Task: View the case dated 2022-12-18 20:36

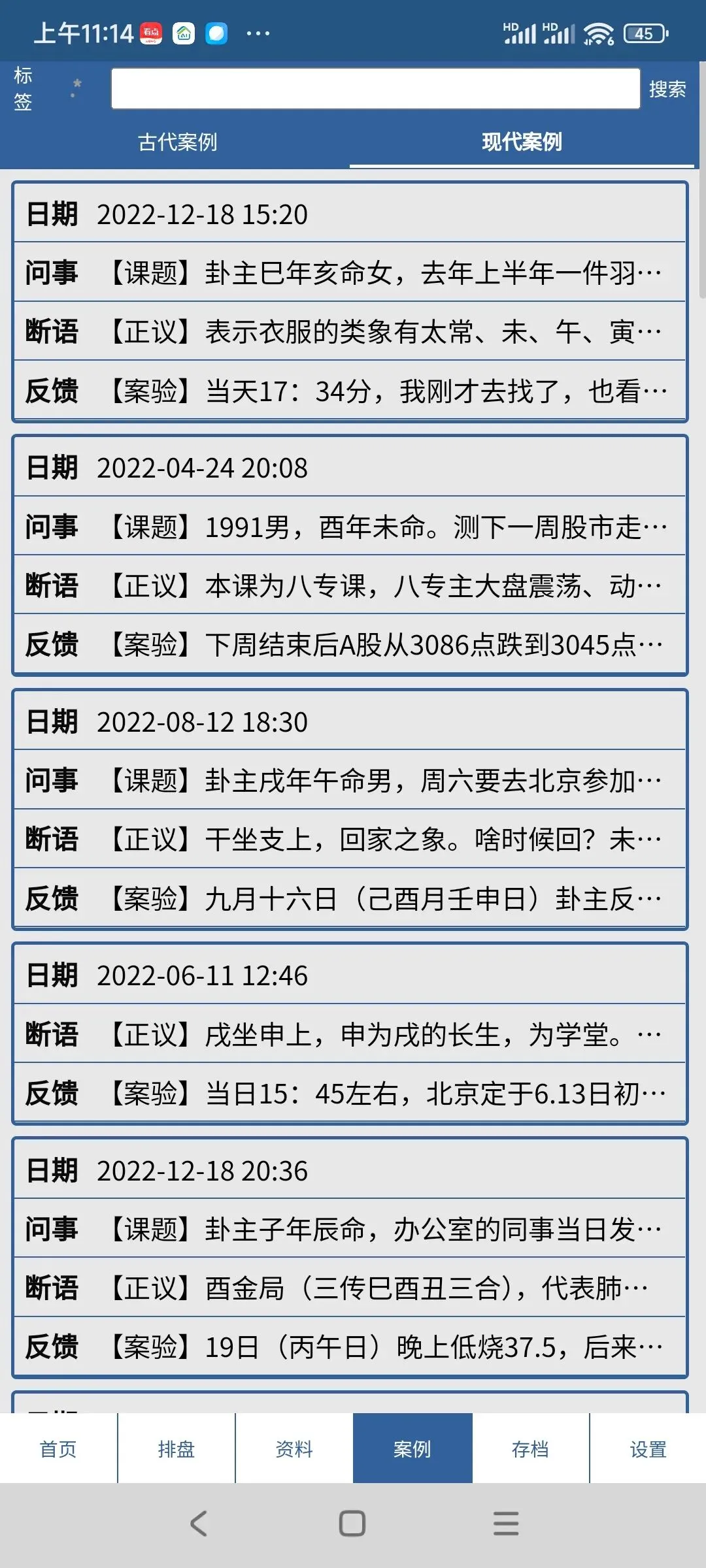Action: 350,1258
